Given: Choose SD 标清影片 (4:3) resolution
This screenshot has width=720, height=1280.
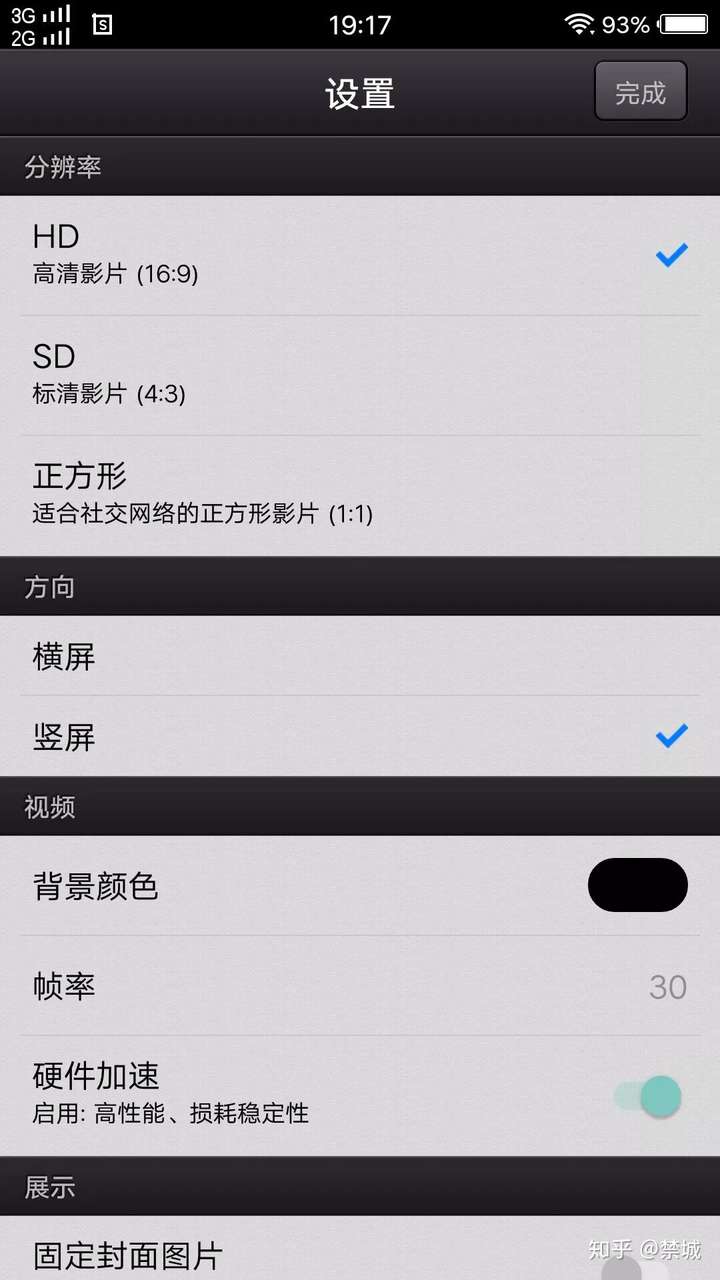Looking at the screenshot, I should pos(360,376).
